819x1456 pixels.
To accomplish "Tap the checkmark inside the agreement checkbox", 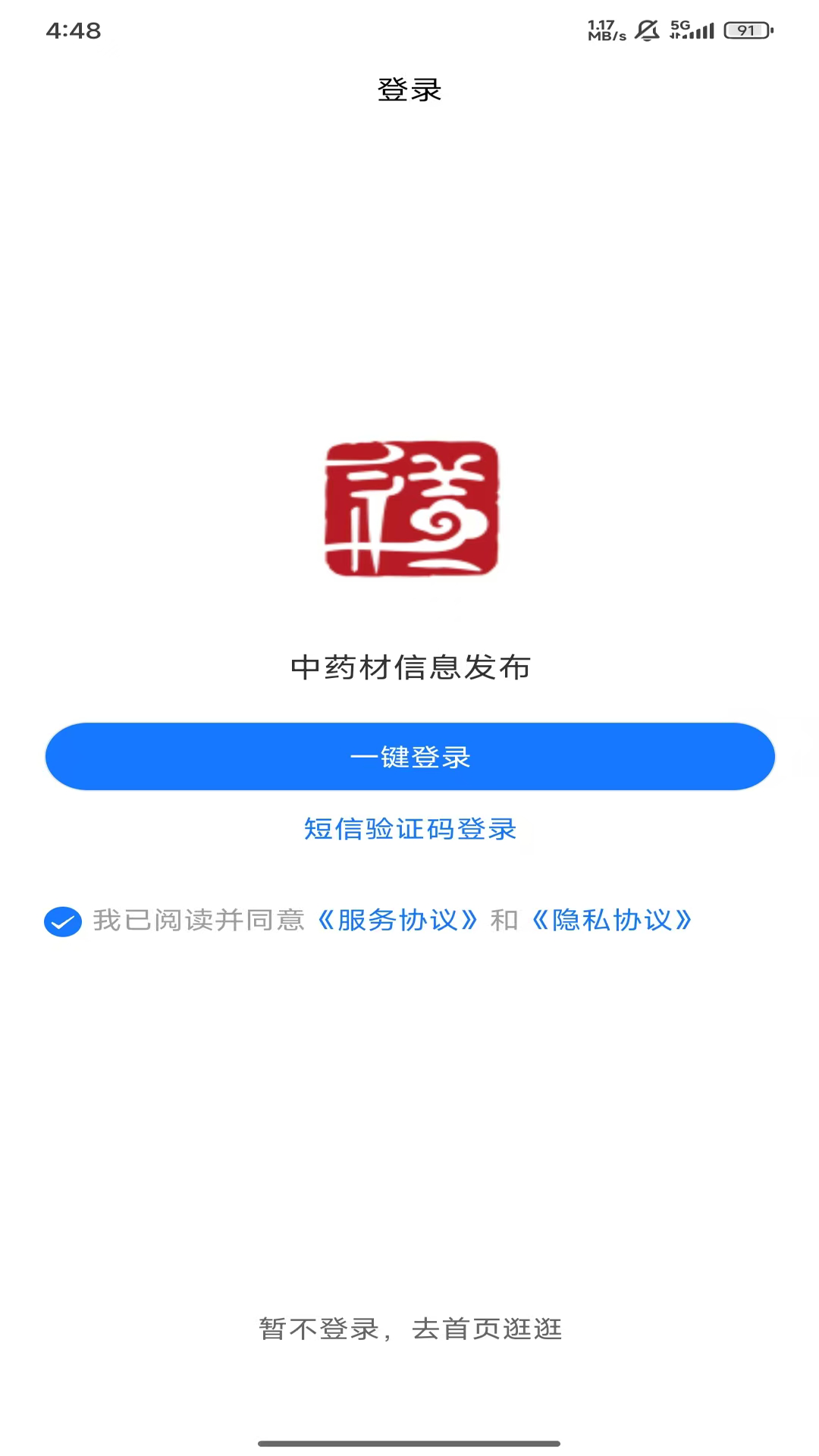I will point(63,921).
